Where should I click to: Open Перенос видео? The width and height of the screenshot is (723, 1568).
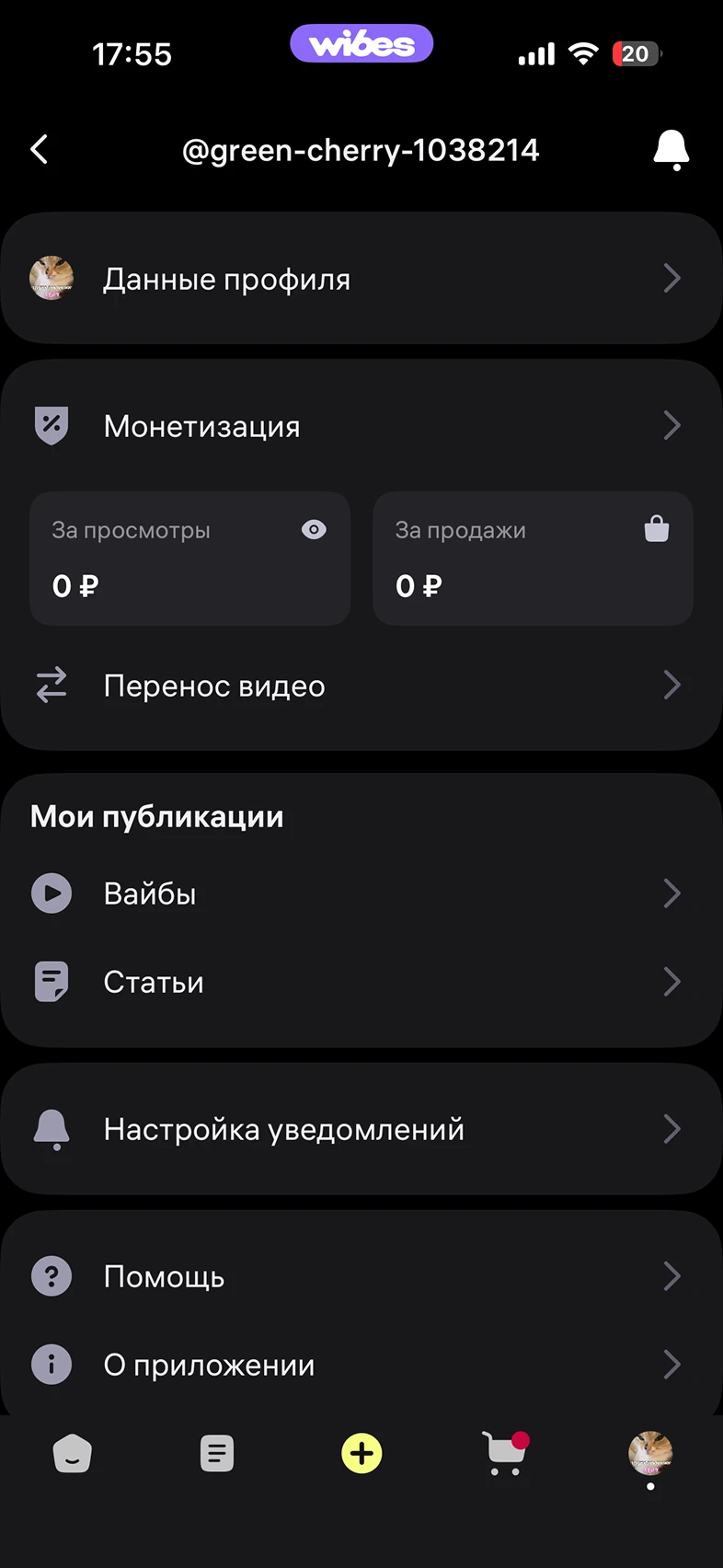point(361,686)
